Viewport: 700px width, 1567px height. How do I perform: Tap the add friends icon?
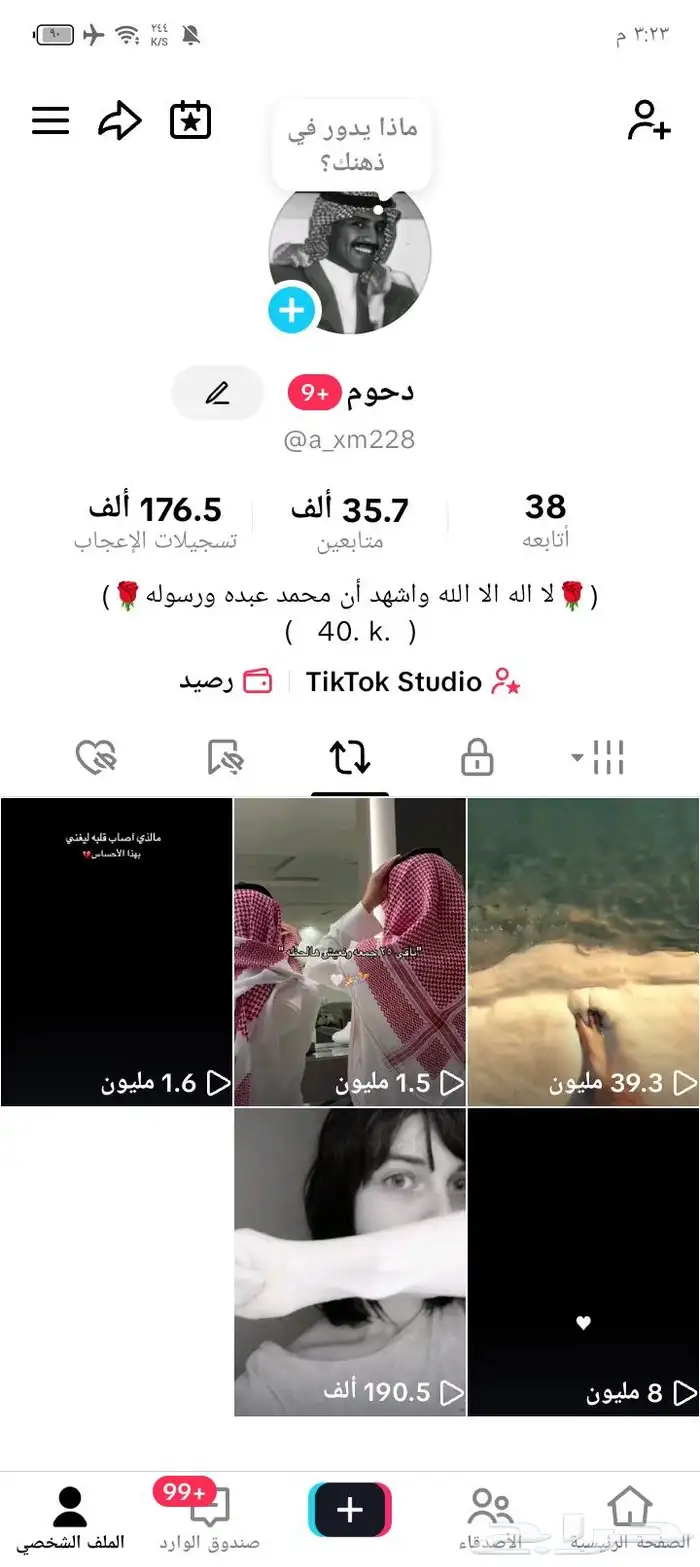[x=648, y=120]
